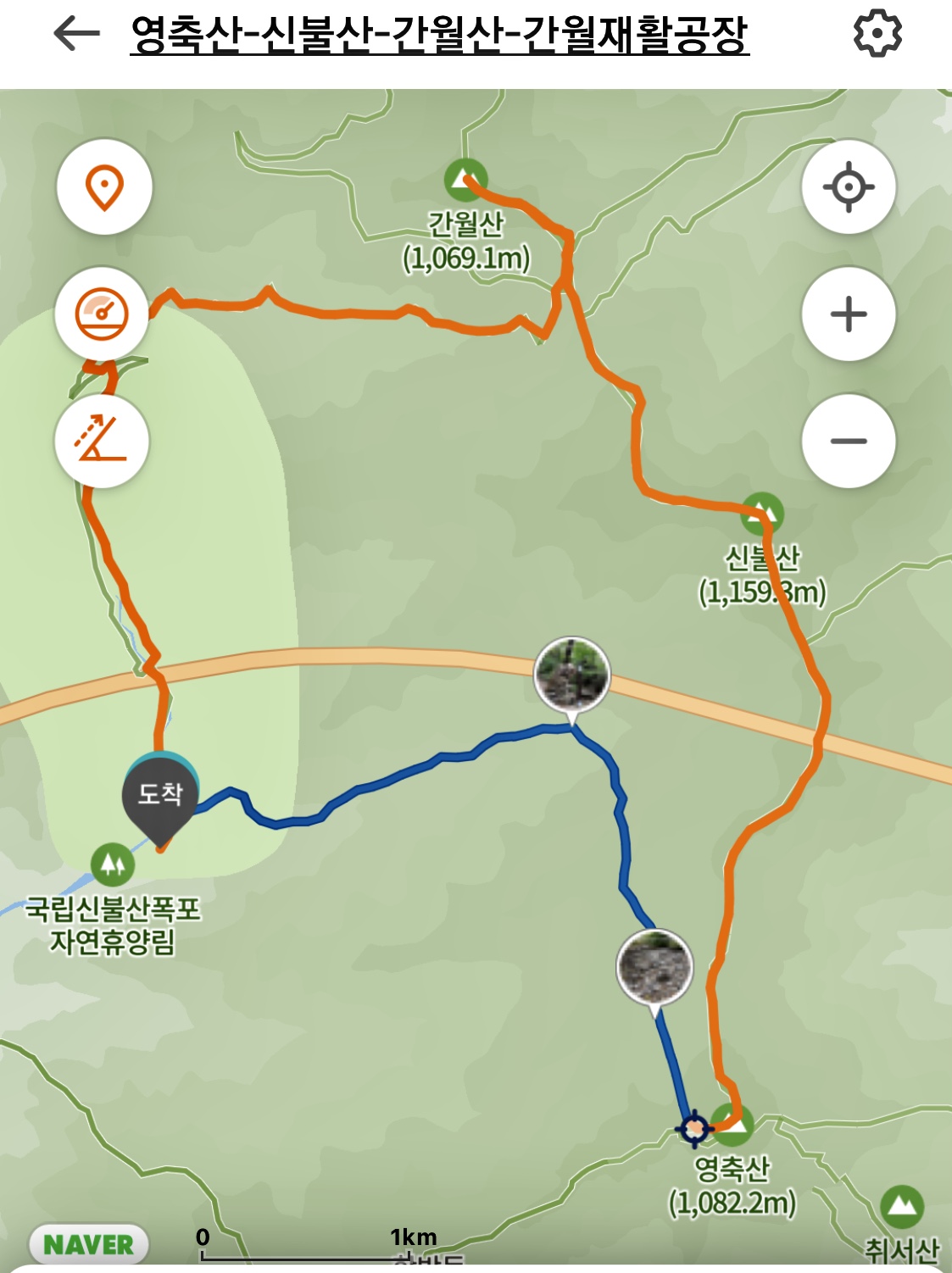Zoom in on the map
The width and height of the screenshot is (952, 1273).
coord(849,314)
